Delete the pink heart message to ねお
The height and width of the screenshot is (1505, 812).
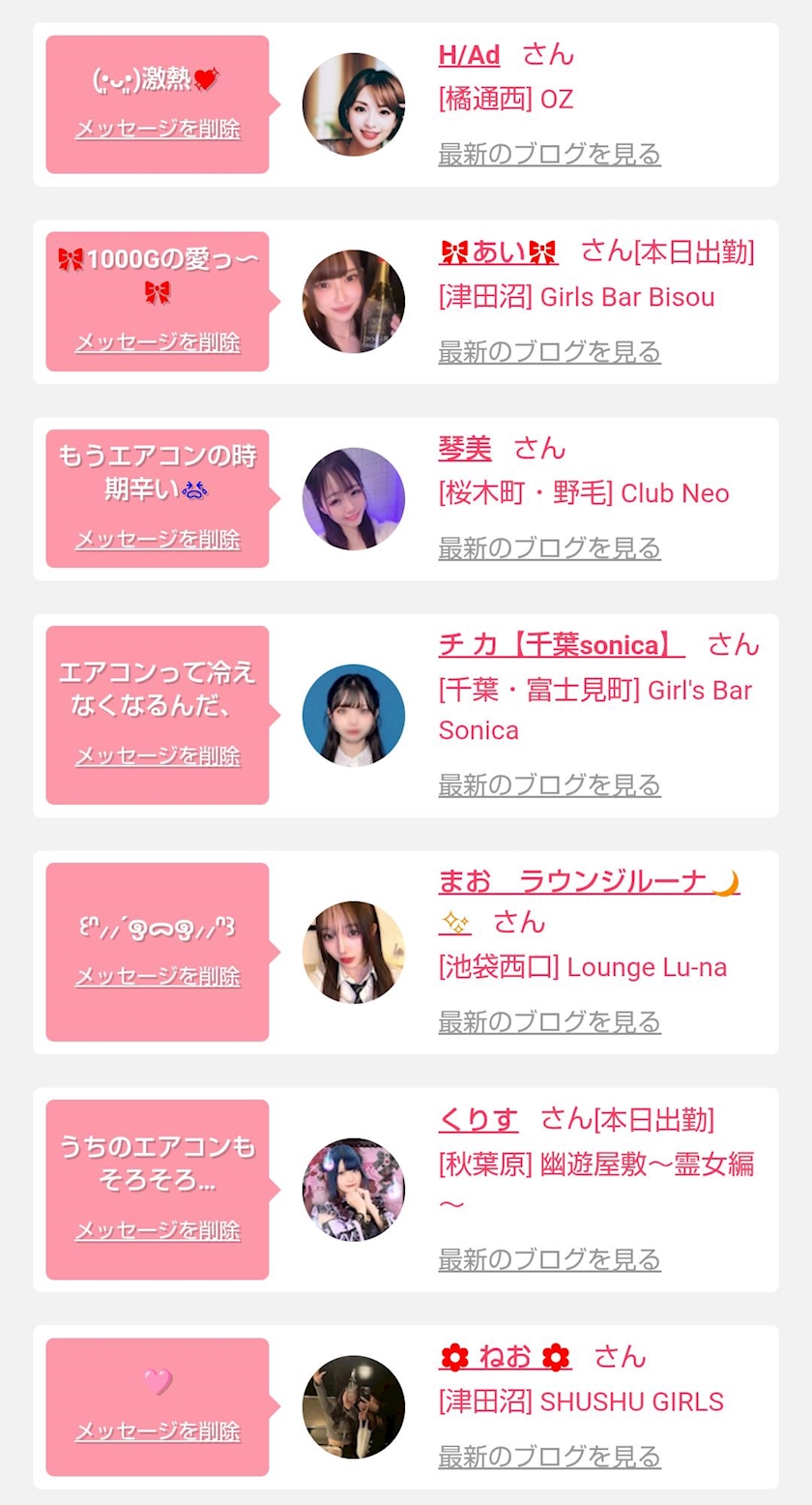[158, 1431]
